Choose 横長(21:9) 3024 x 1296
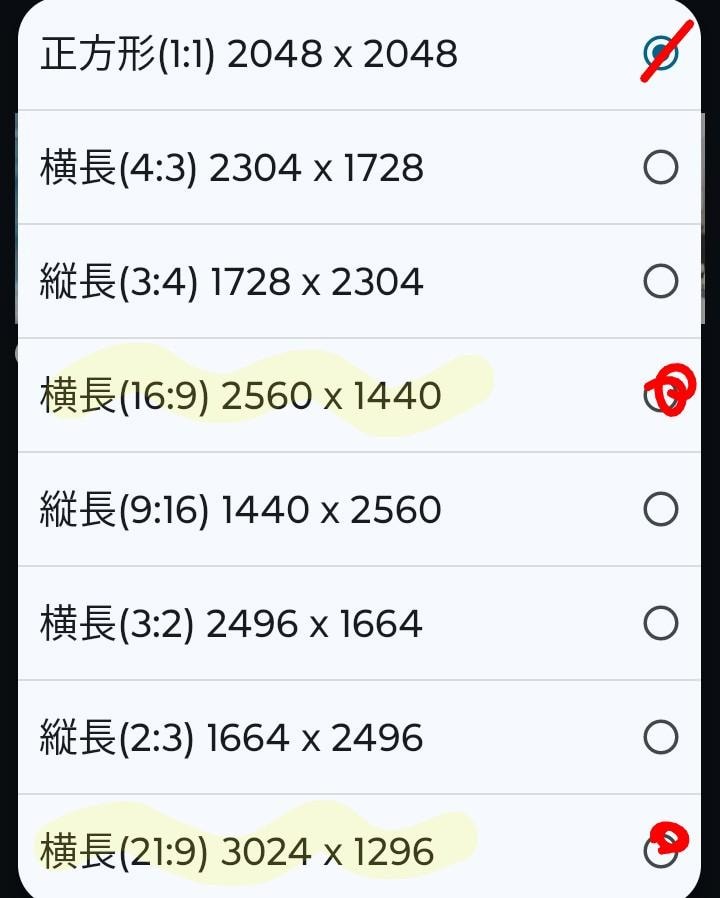The image size is (720, 898). (x=660, y=851)
